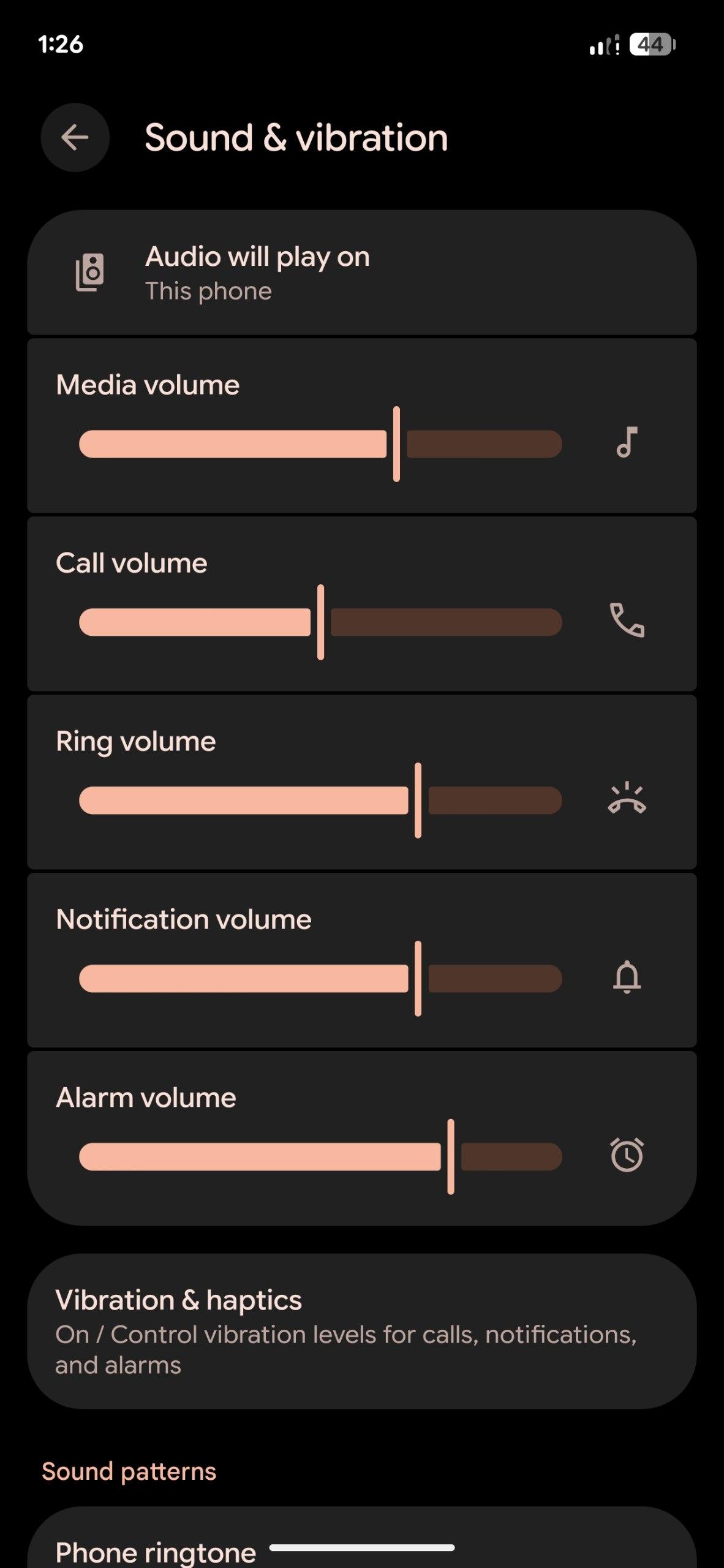724x1568 pixels.
Task: Tap the Call volume slider
Action: click(320, 622)
